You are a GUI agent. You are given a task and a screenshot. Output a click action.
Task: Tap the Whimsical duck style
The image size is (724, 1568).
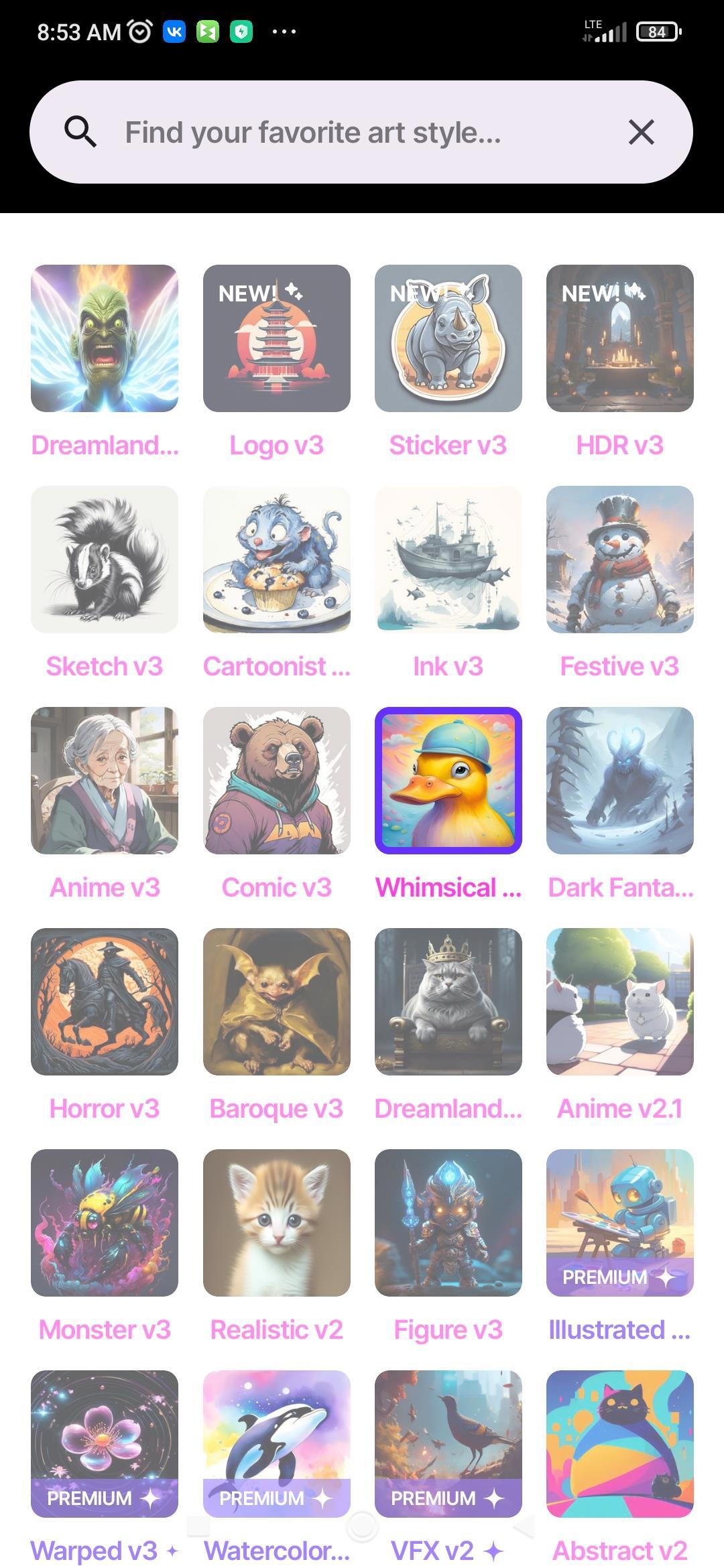click(x=448, y=781)
